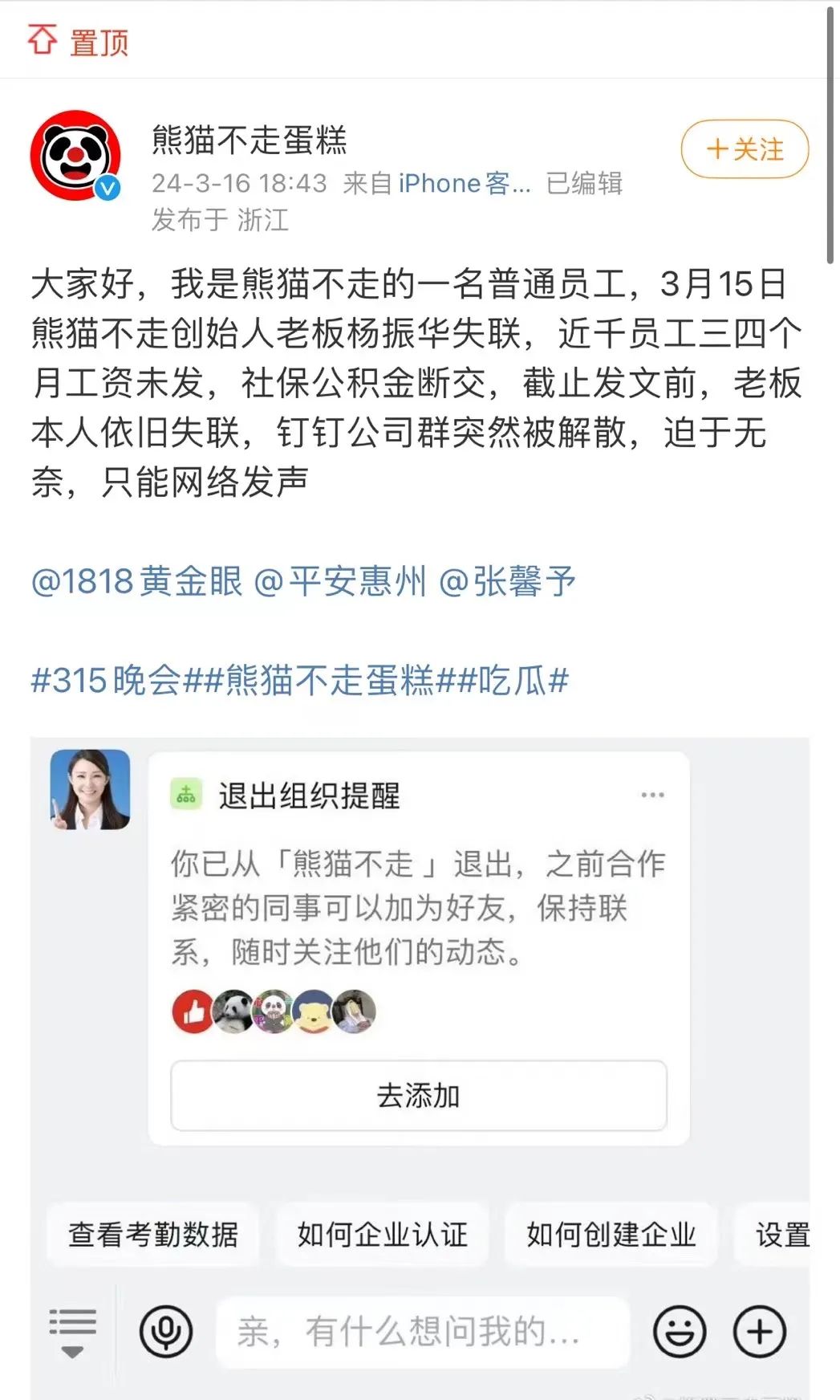Viewport: 840px width, 1400px height.
Task: View the attached screenshot image in the post
Action: [x=420, y=1068]
